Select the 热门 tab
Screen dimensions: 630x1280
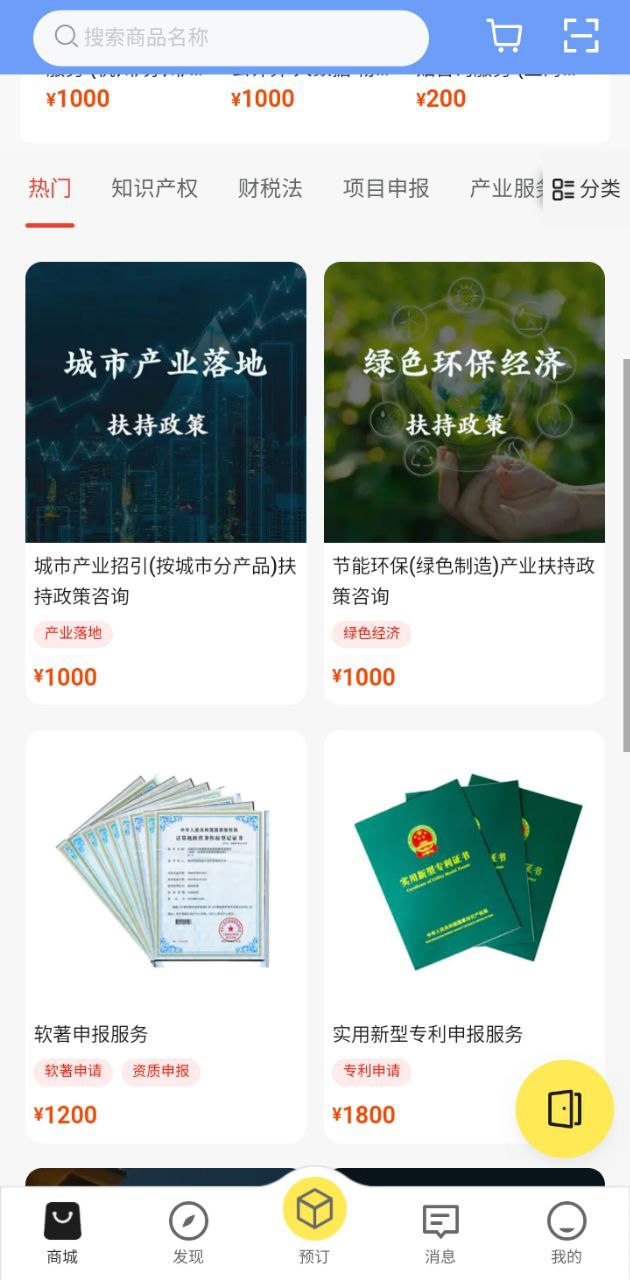(50, 188)
